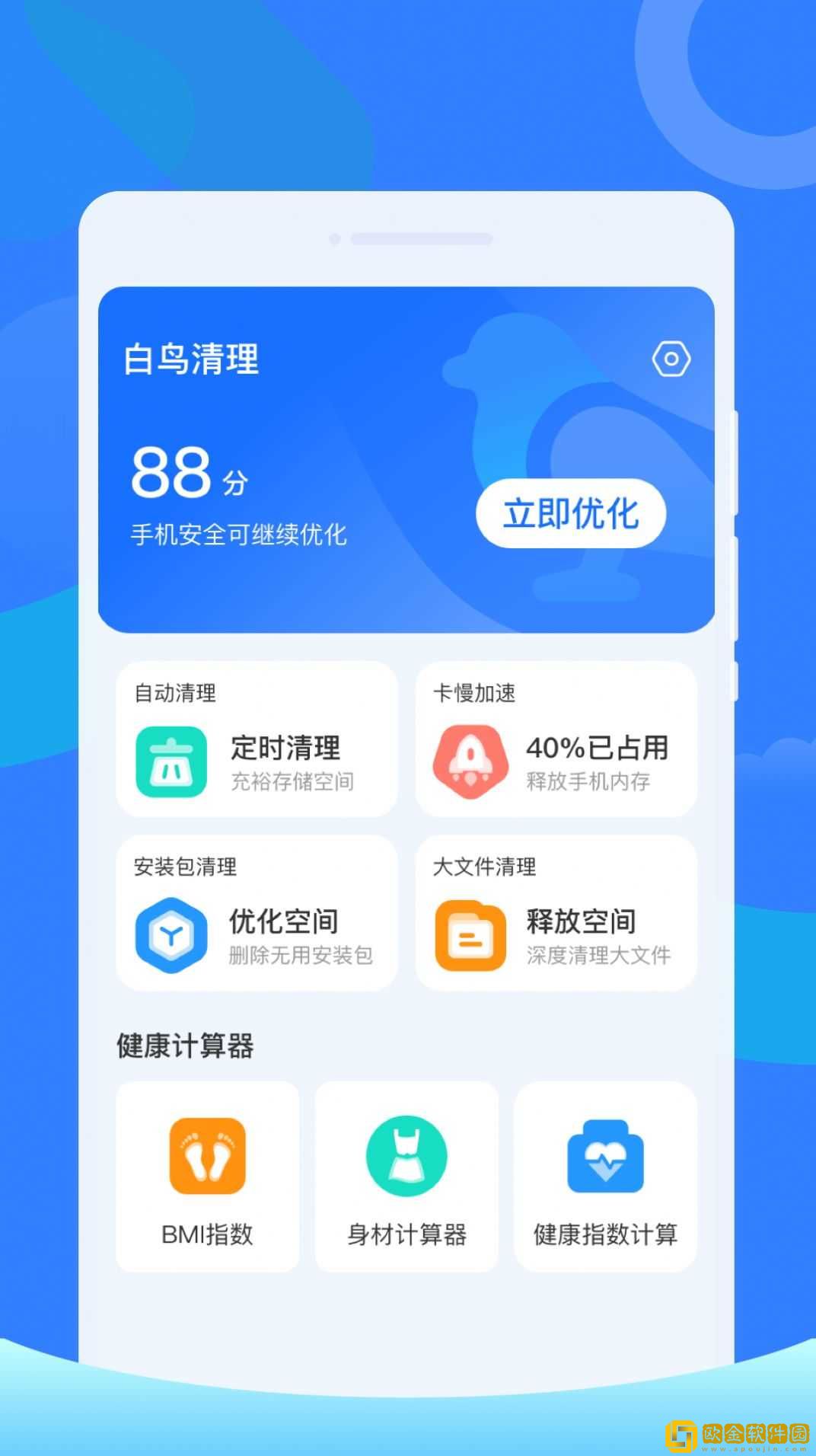816x1456 pixels.
Task: Select the green trash can cleaning icon
Action: coord(171,762)
